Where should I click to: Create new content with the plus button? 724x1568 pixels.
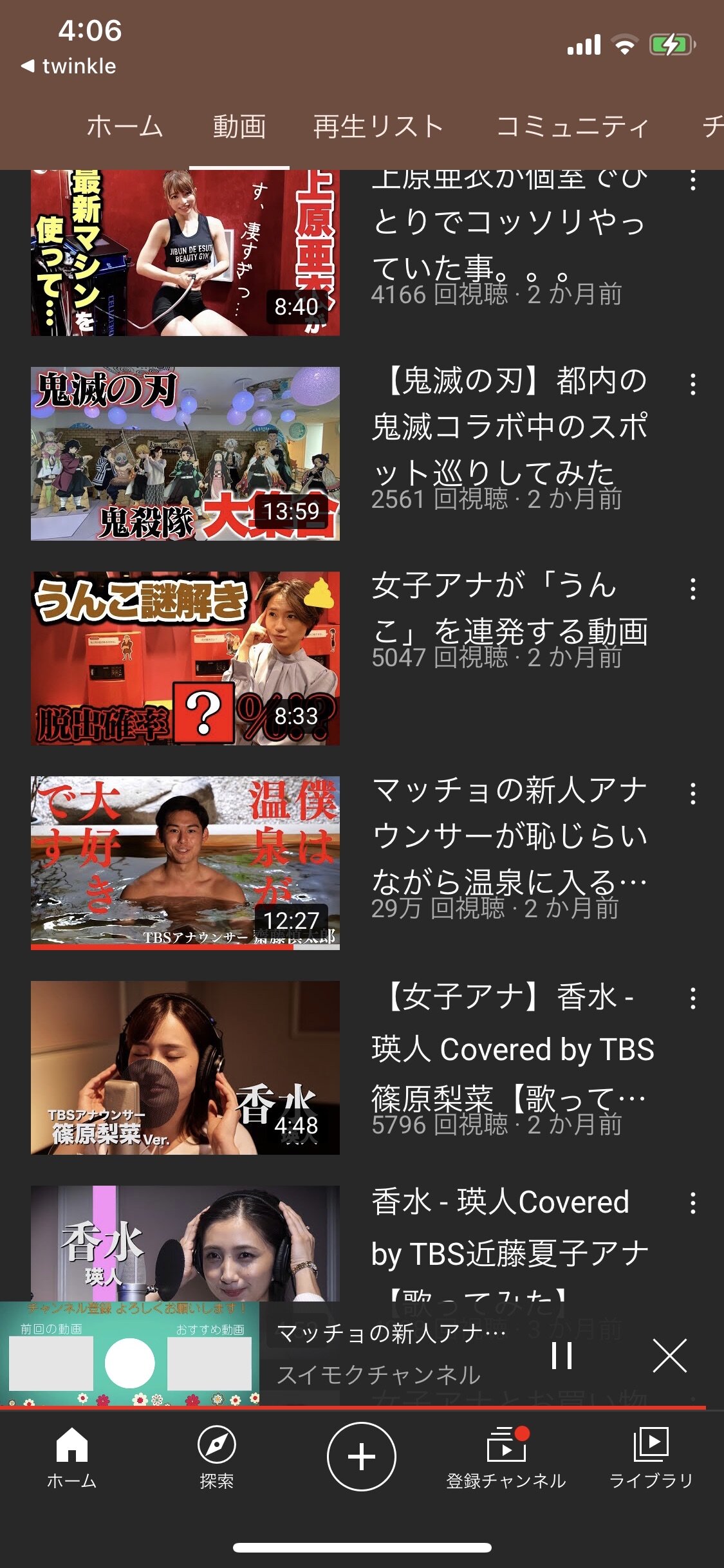point(361,1456)
